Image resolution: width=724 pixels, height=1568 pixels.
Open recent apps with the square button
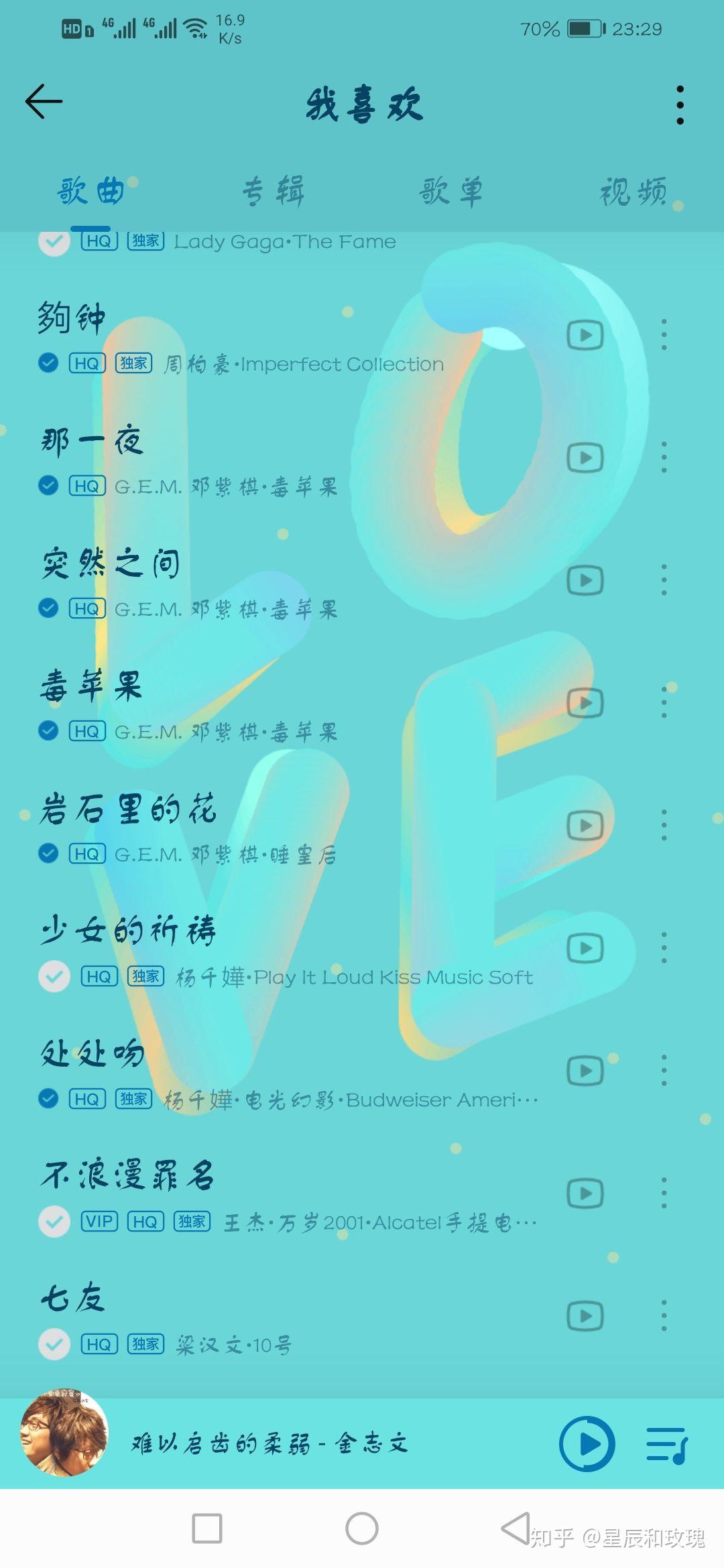coord(207,1528)
